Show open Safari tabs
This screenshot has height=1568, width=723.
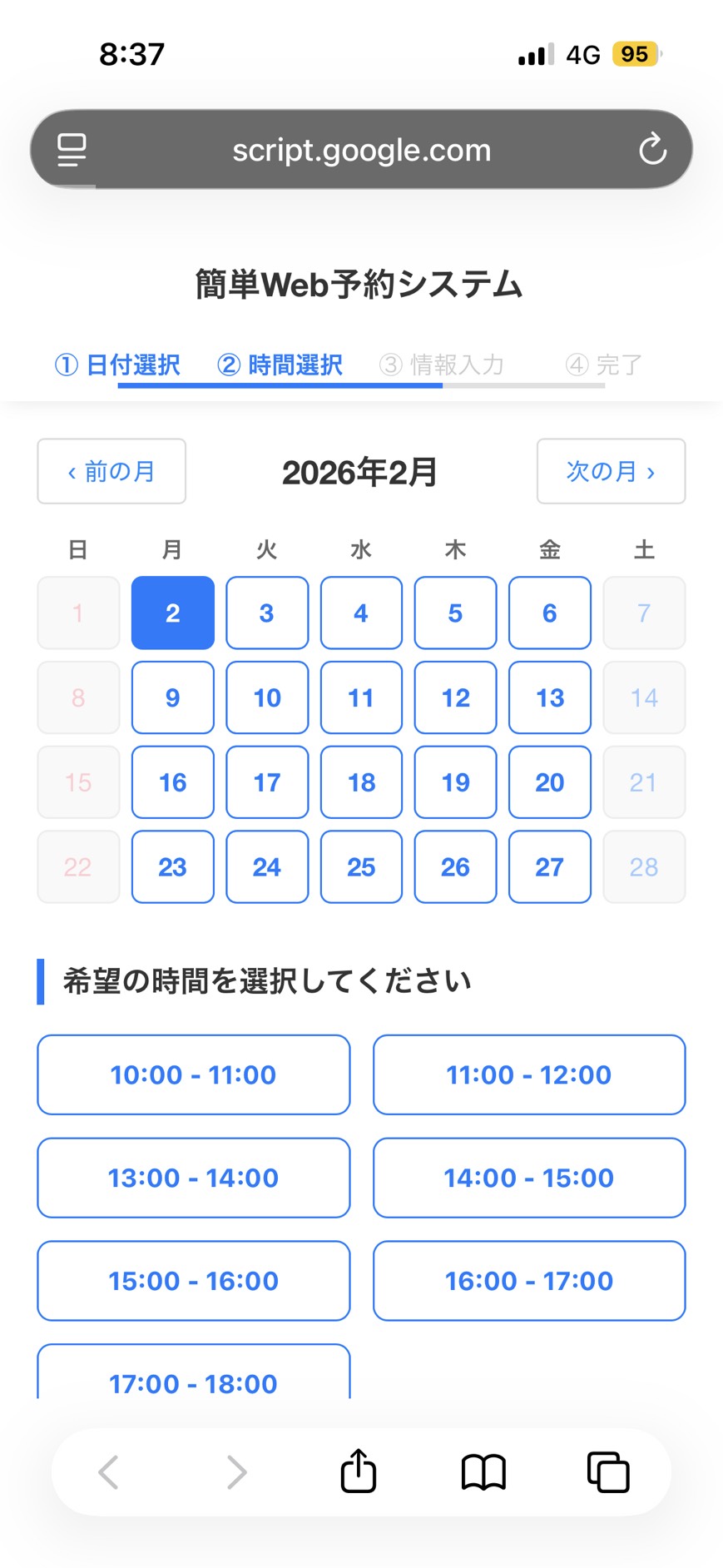(x=608, y=1471)
